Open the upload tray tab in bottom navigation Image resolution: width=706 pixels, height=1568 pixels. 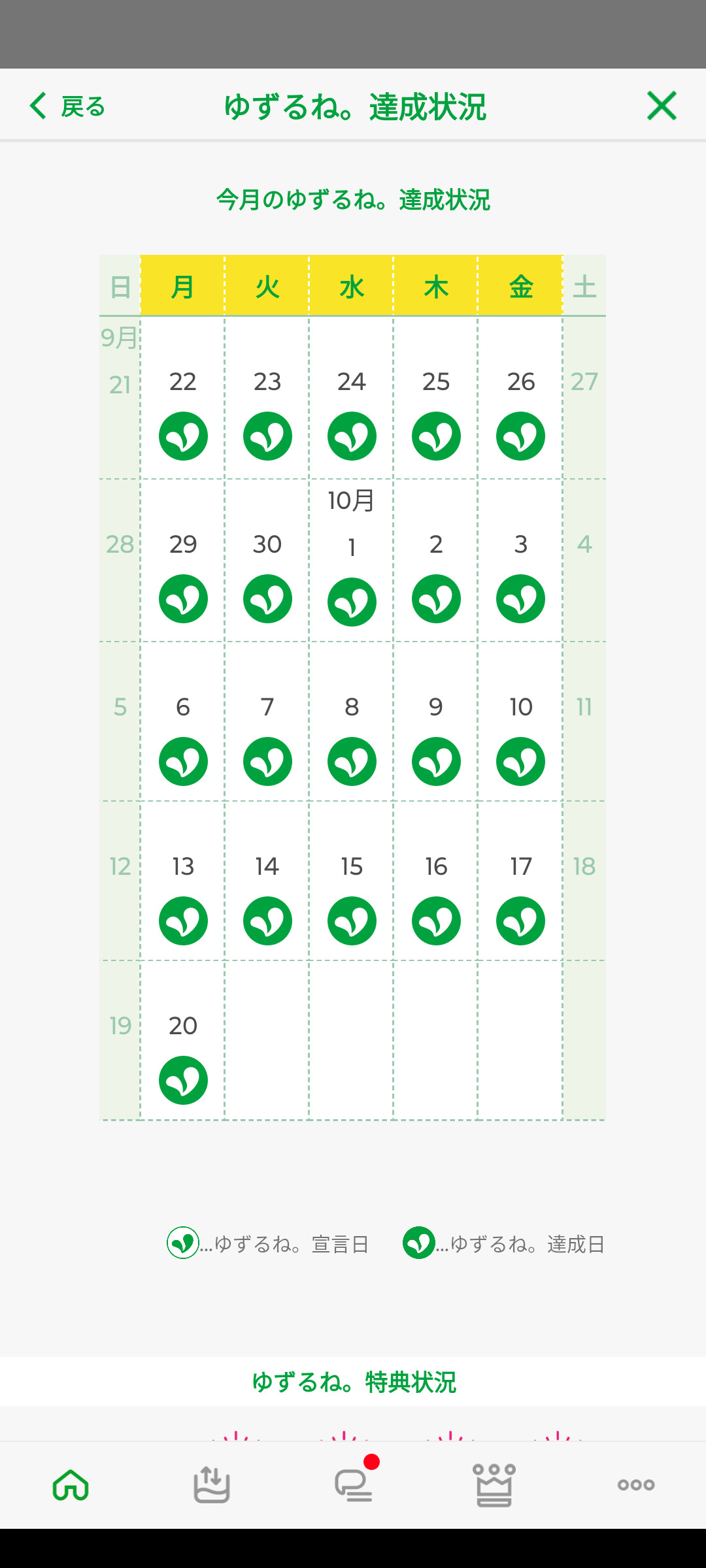212,1484
